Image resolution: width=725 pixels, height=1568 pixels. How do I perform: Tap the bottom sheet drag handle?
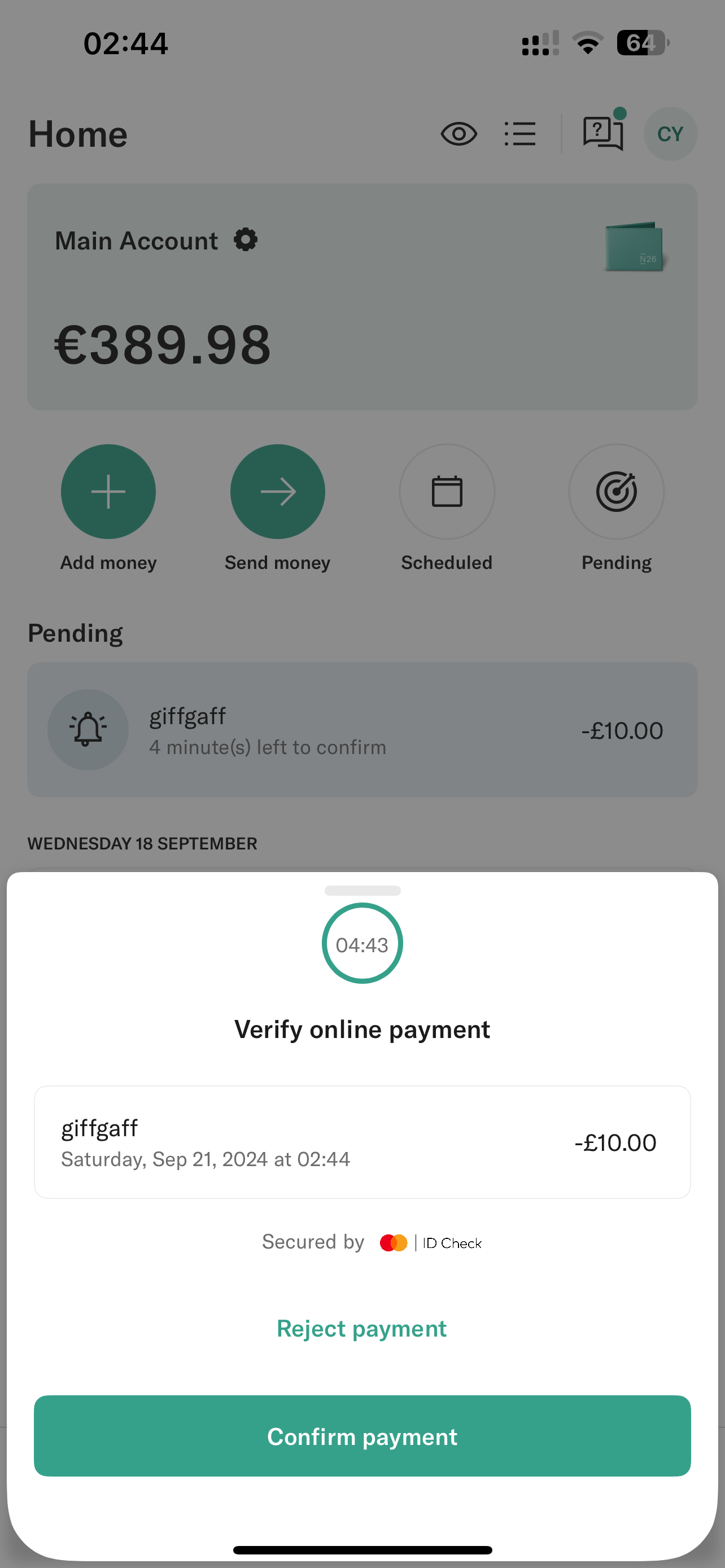(362, 891)
